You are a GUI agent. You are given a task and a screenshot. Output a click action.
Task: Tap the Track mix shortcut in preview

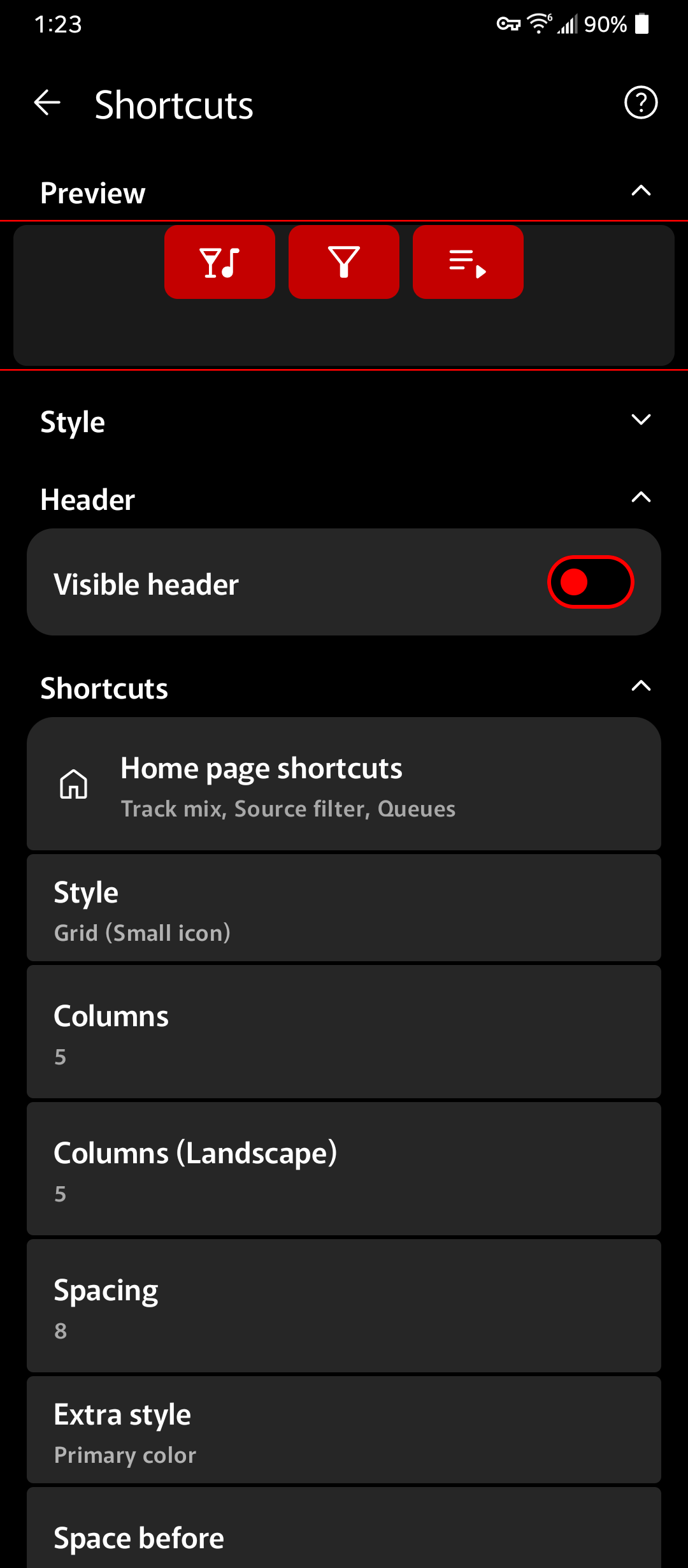pyautogui.click(x=220, y=262)
